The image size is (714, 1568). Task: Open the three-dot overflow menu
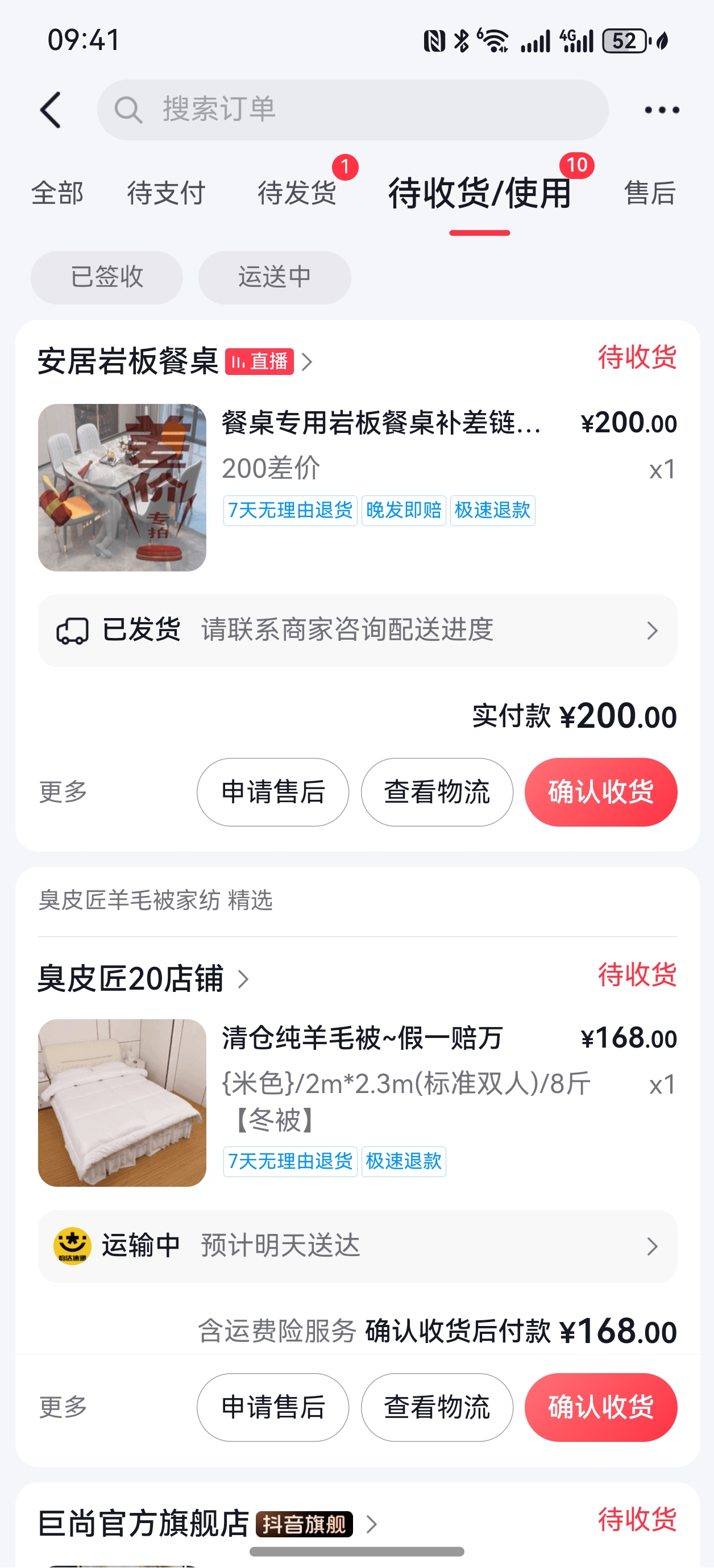tap(662, 110)
